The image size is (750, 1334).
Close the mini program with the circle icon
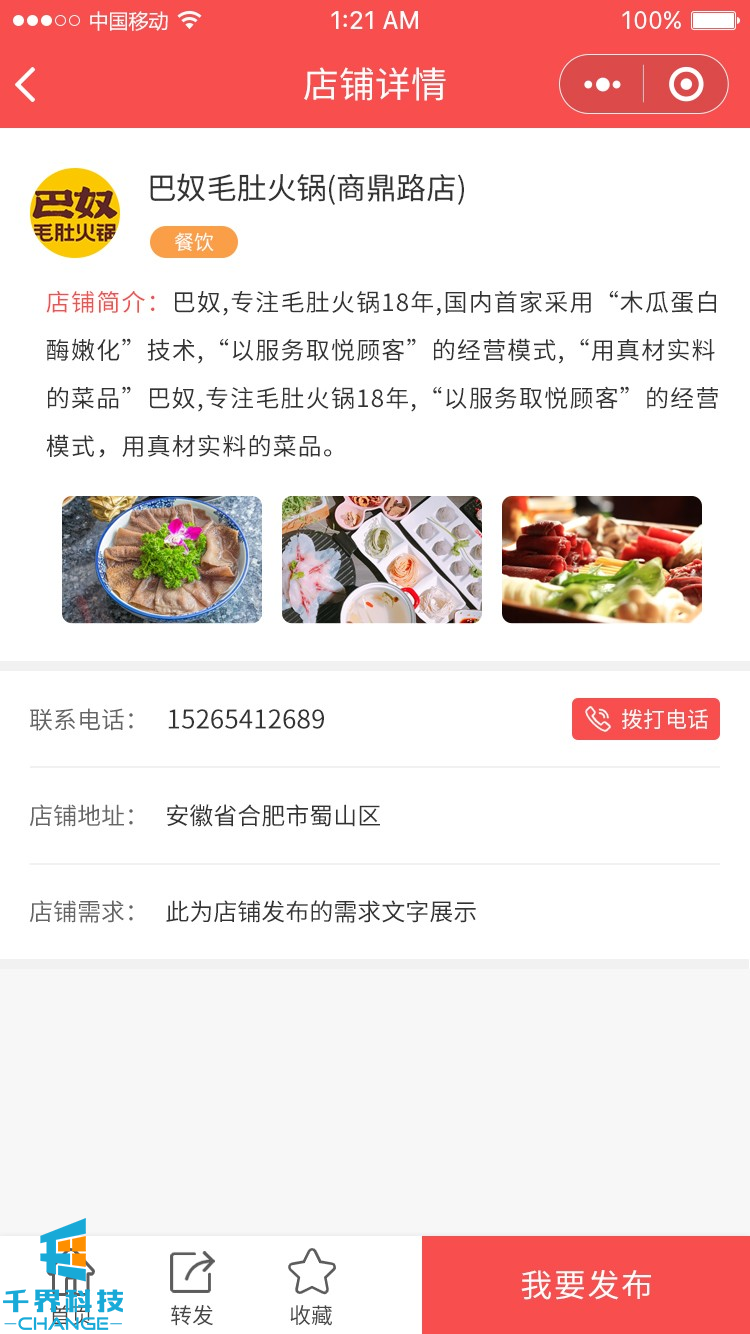point(686,85)
